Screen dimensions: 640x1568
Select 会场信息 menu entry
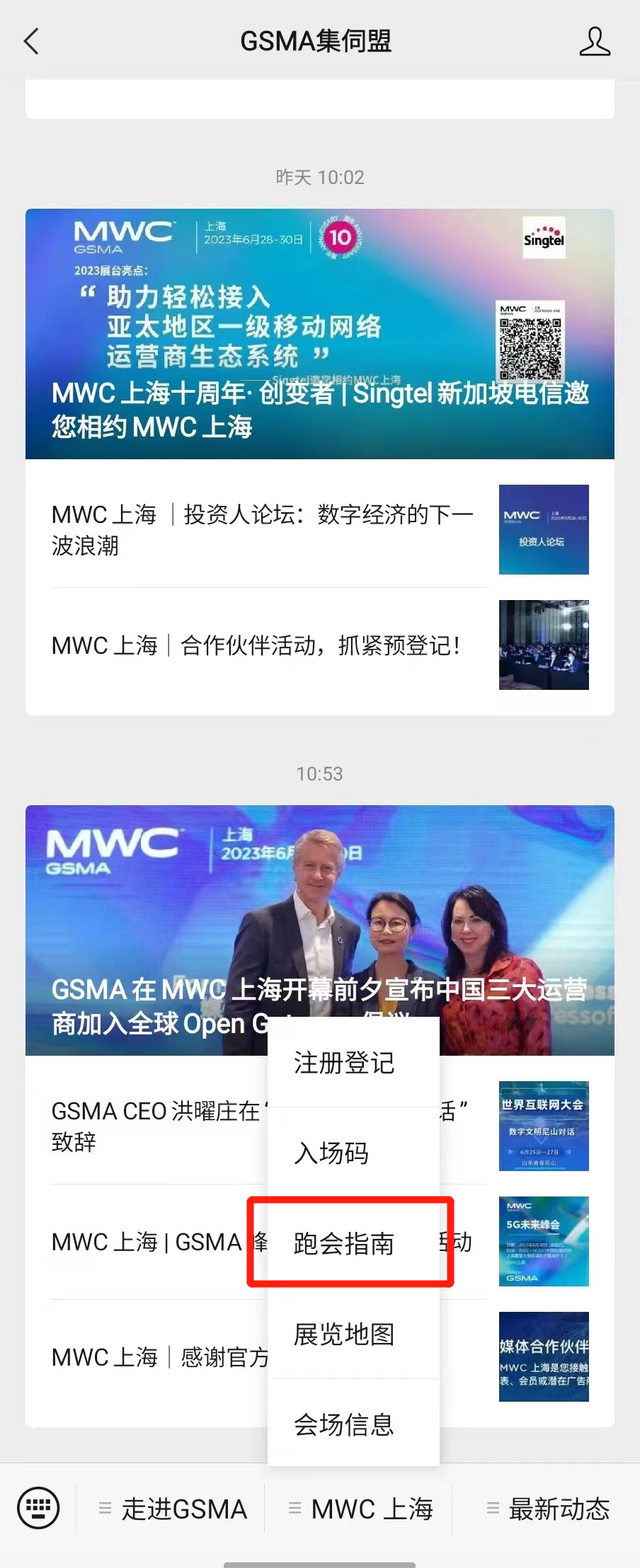343,1426
